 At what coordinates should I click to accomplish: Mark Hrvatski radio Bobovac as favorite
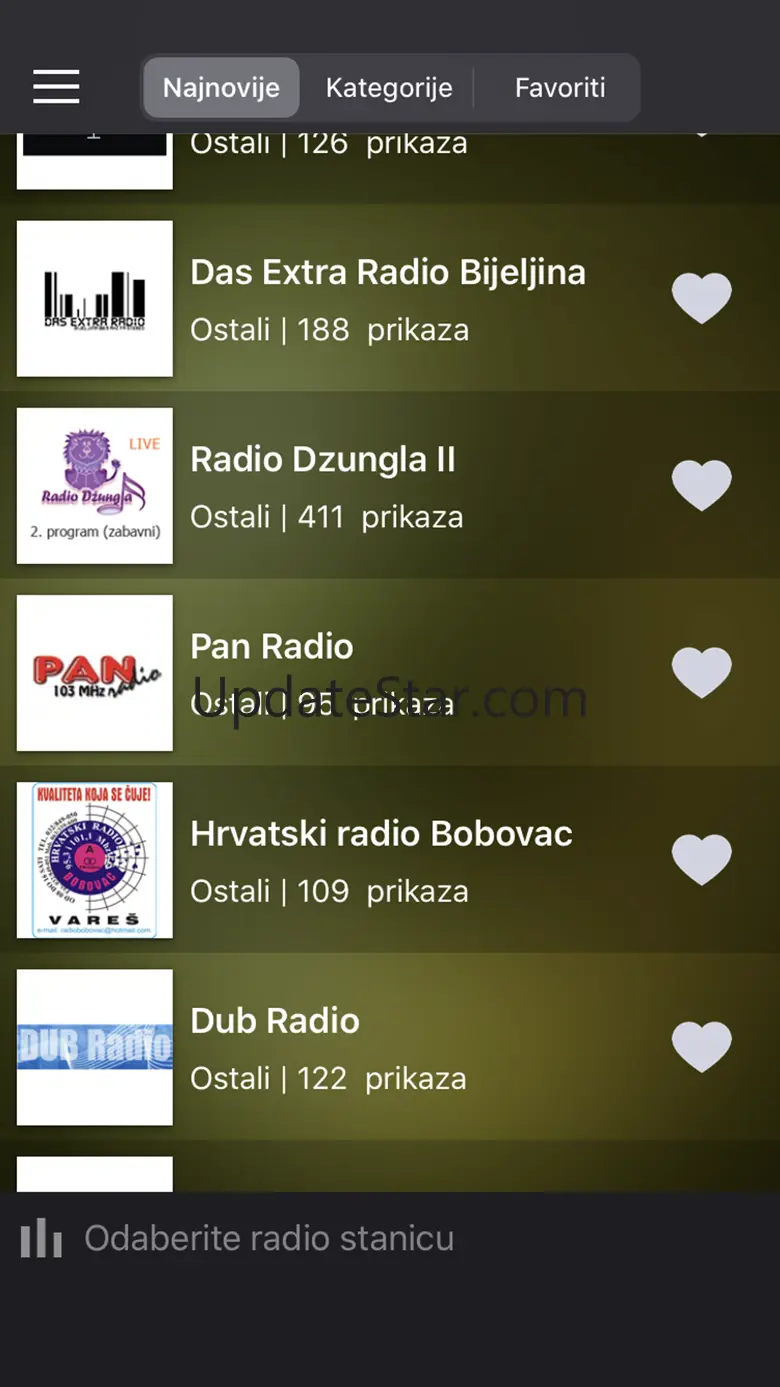701,859
